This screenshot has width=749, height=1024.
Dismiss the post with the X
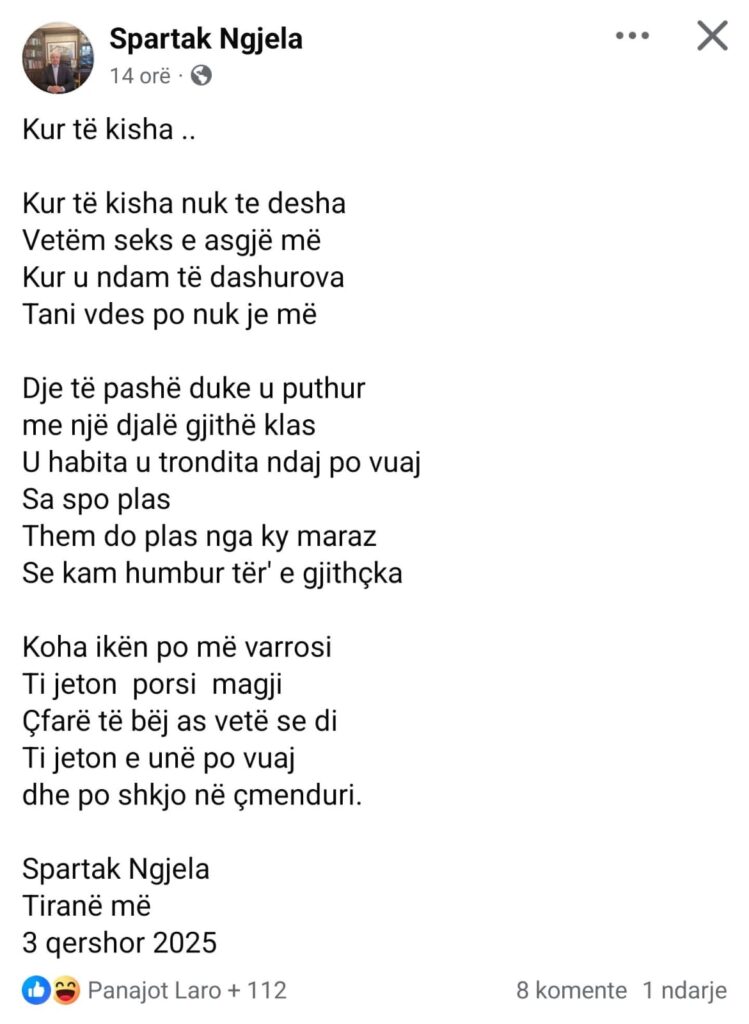coord(712,37)
